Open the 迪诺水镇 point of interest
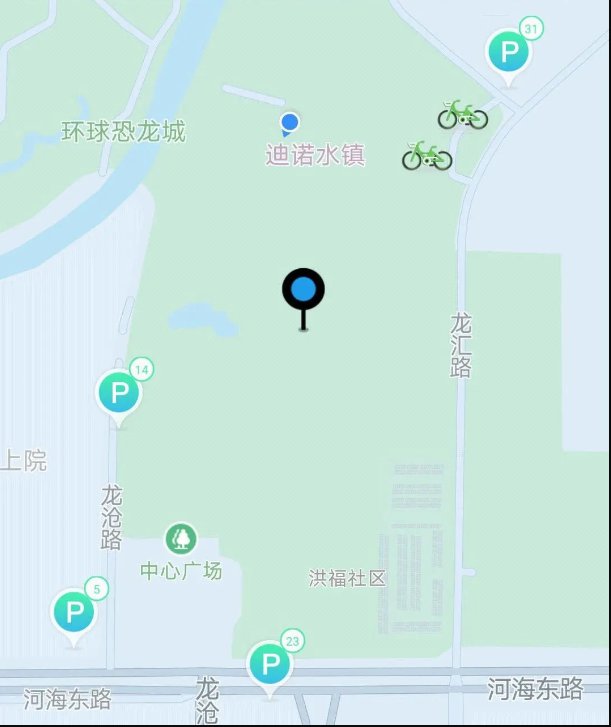The image size is (611, 727). pos(290,124)
